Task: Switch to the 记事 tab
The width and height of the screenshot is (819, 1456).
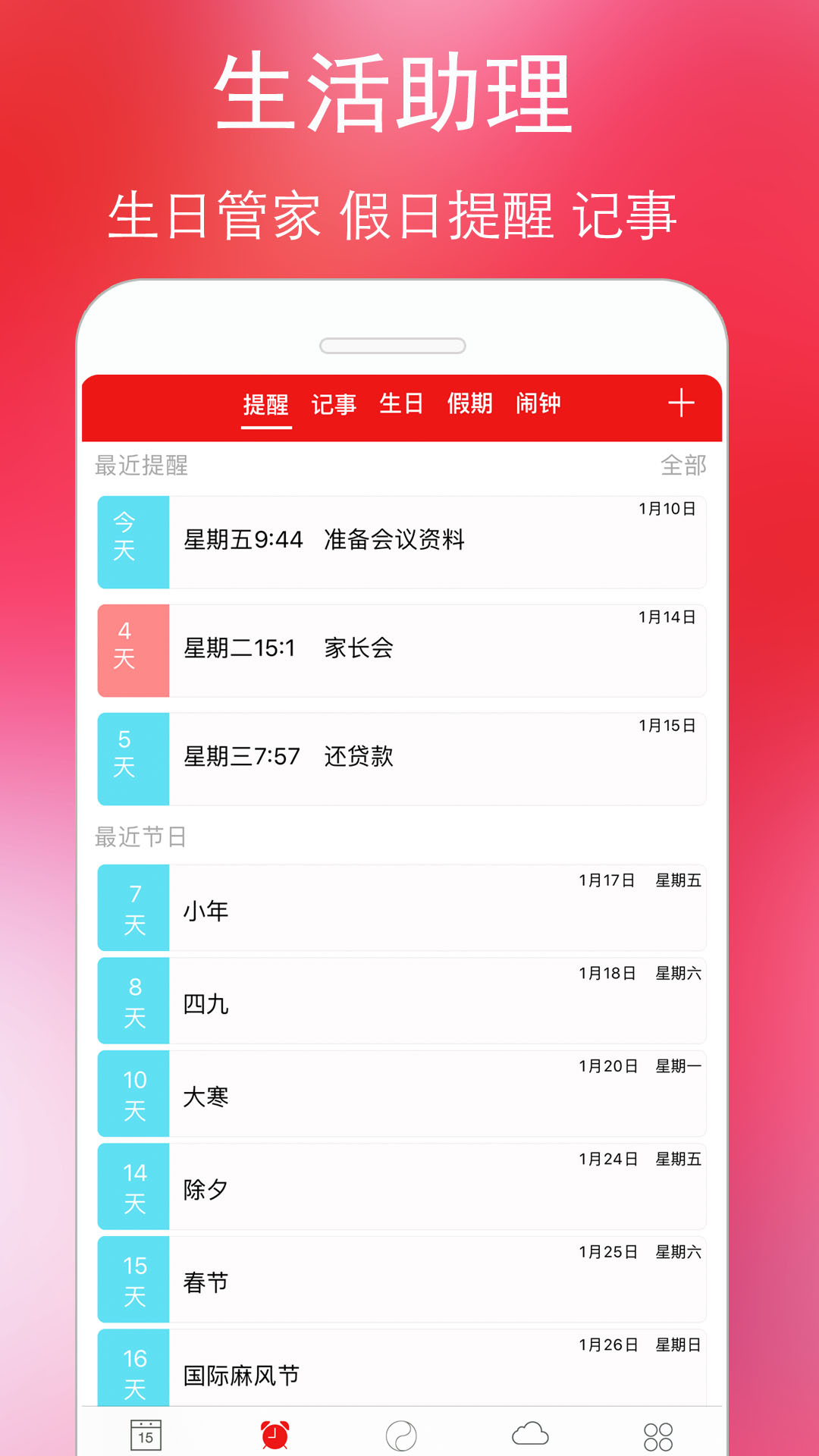Action: click(334, 404)
